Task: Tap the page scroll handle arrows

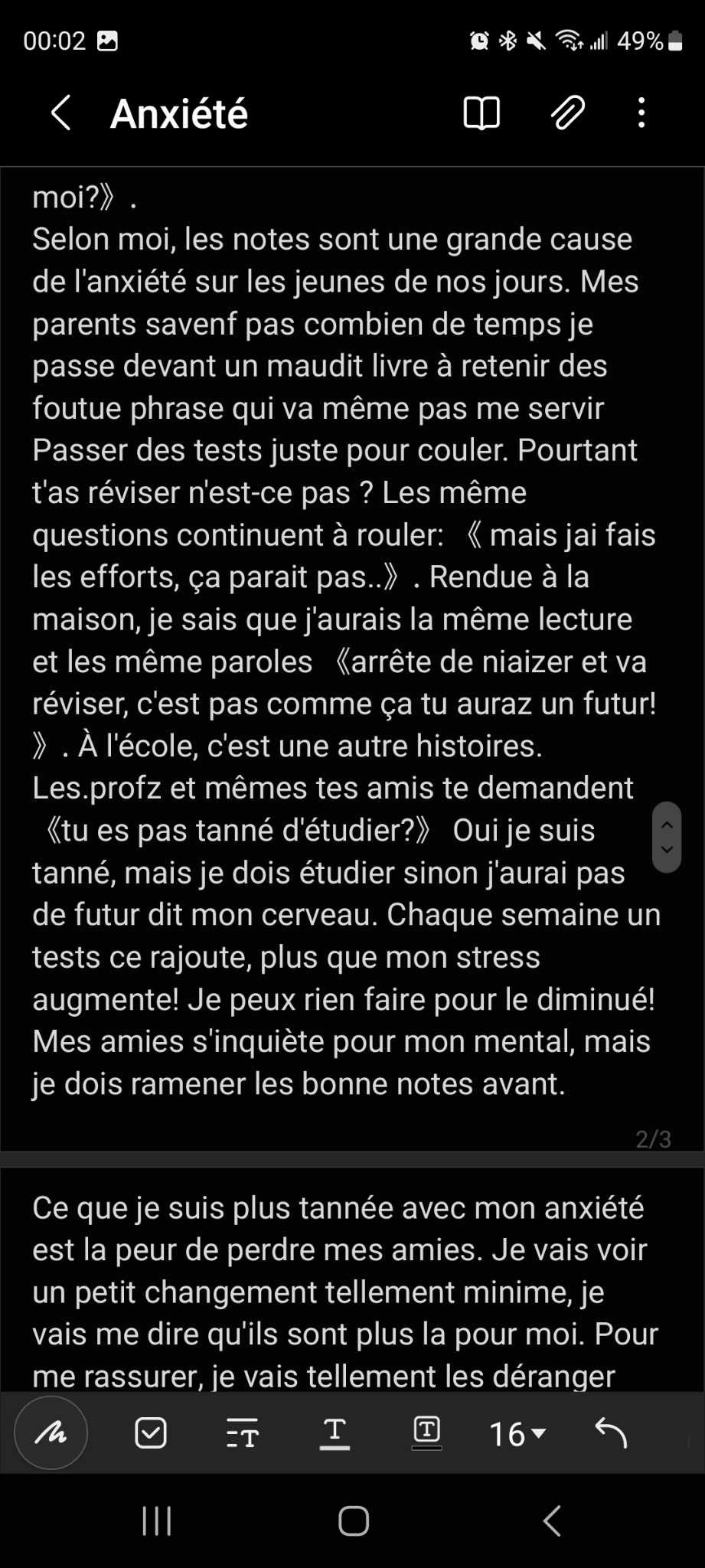Action: (667, 837)
